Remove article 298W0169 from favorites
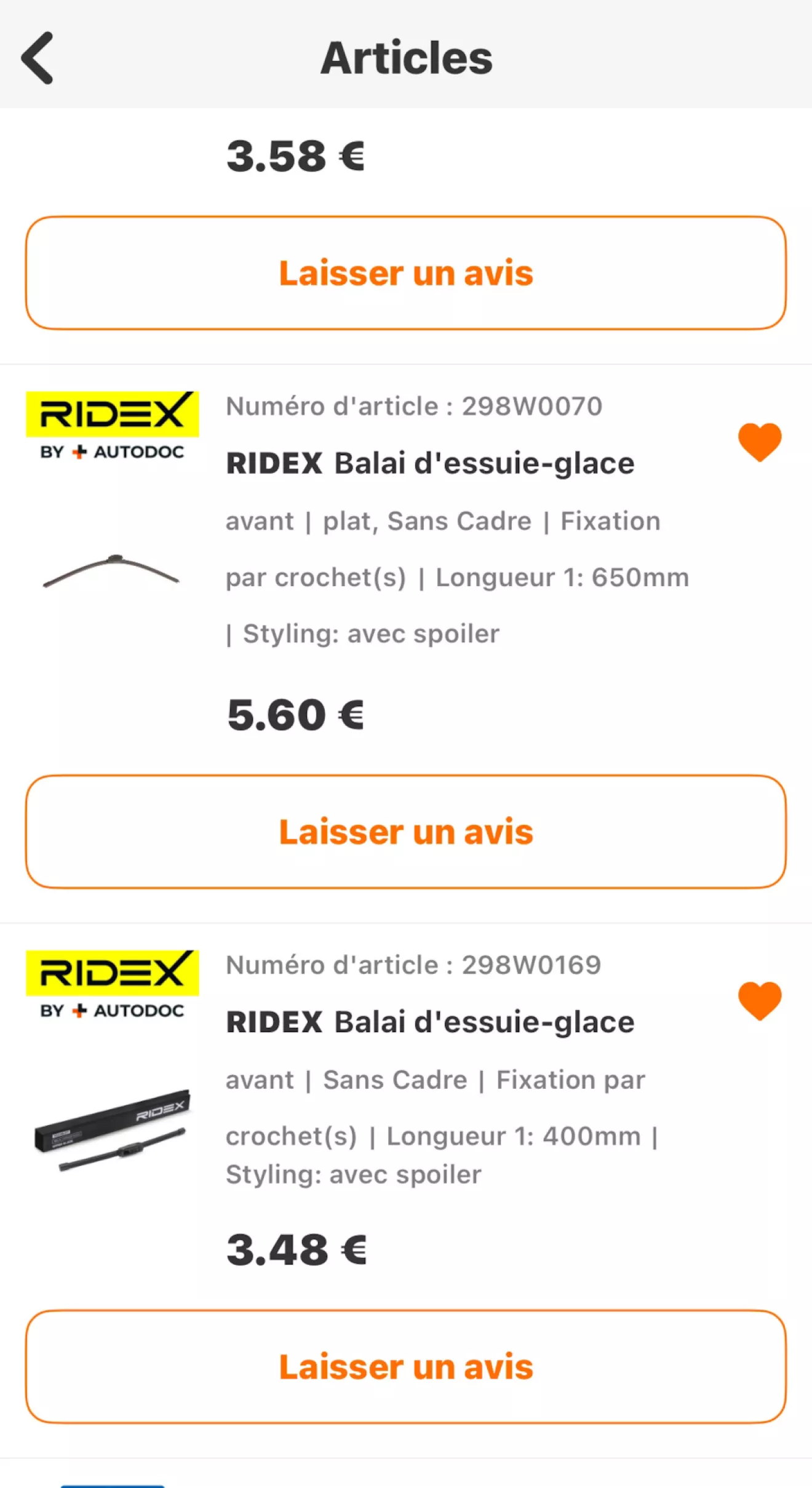The height and width of the screenshot is (1488, 812). [760, 1001]
